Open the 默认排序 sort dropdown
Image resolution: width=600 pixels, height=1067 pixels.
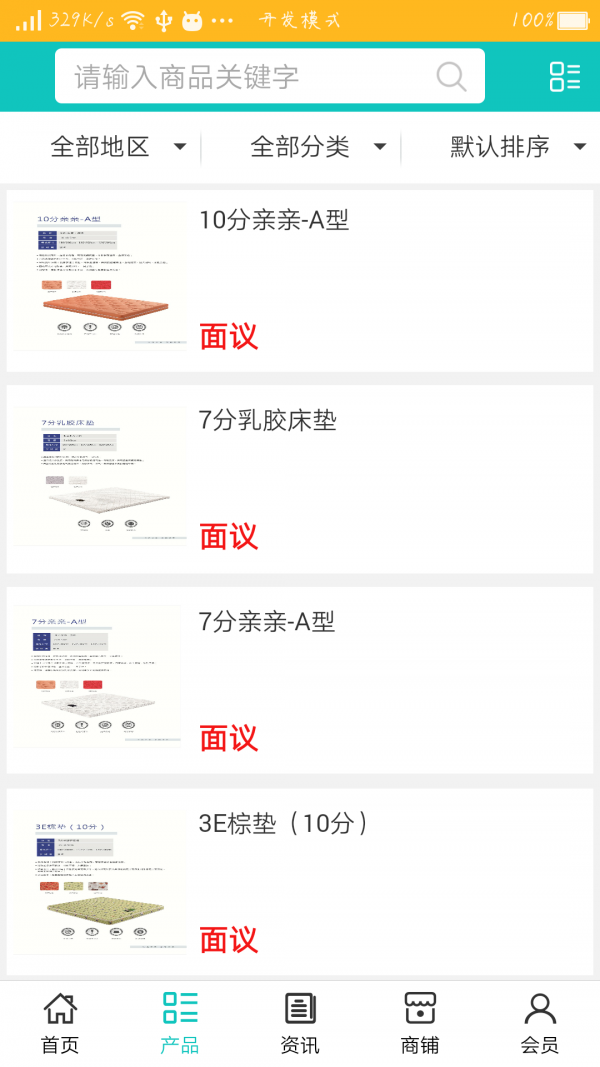coord(517,147)
